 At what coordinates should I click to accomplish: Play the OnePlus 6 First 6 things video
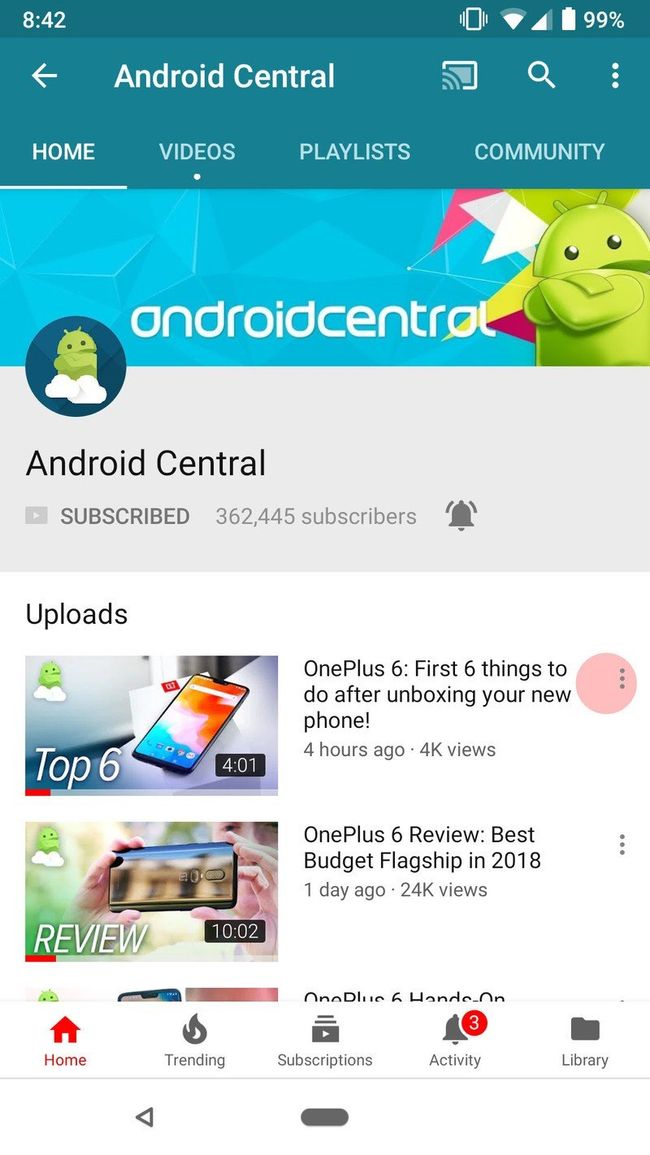click(151, 725)
